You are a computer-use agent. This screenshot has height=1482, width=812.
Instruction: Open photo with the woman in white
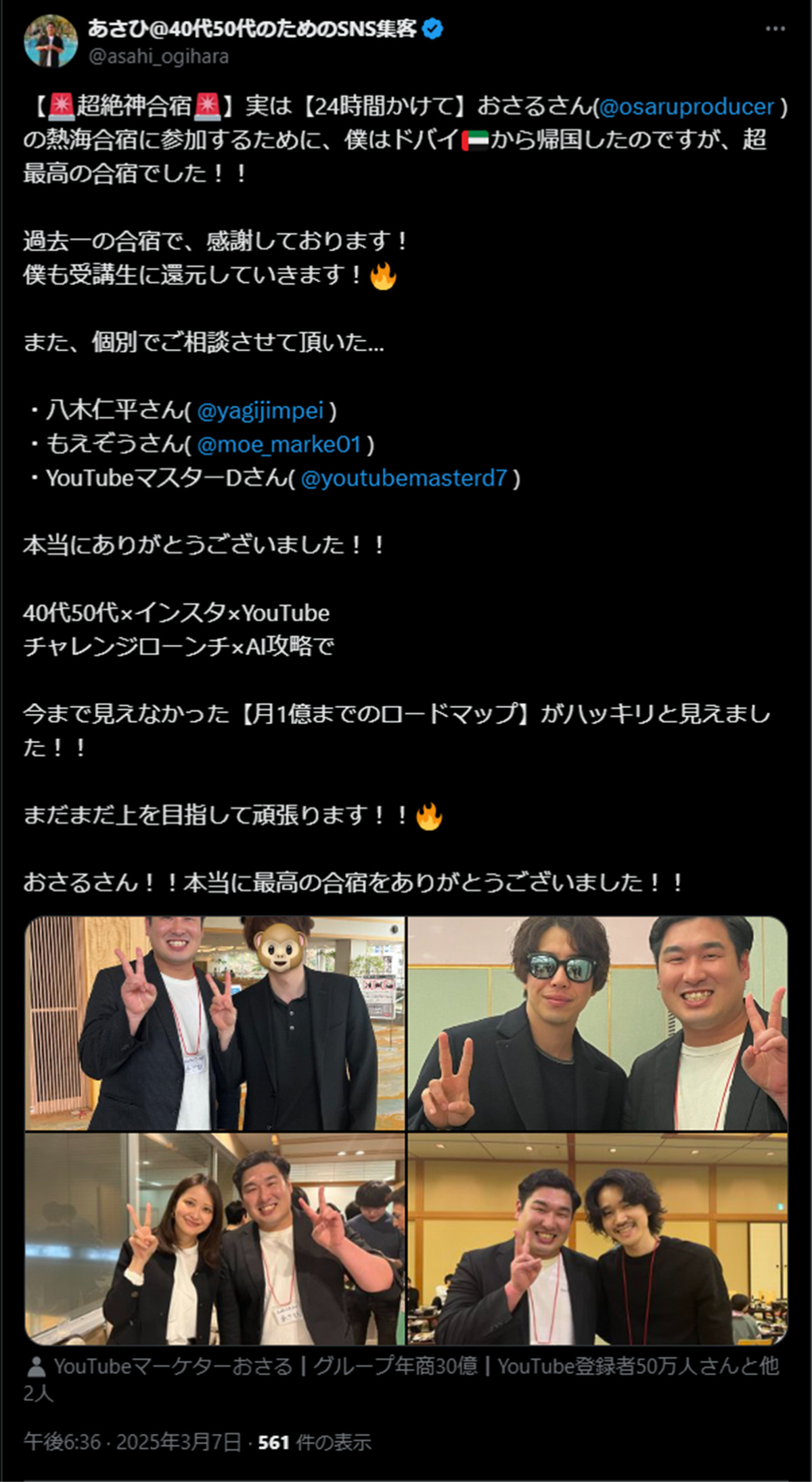215,1238
